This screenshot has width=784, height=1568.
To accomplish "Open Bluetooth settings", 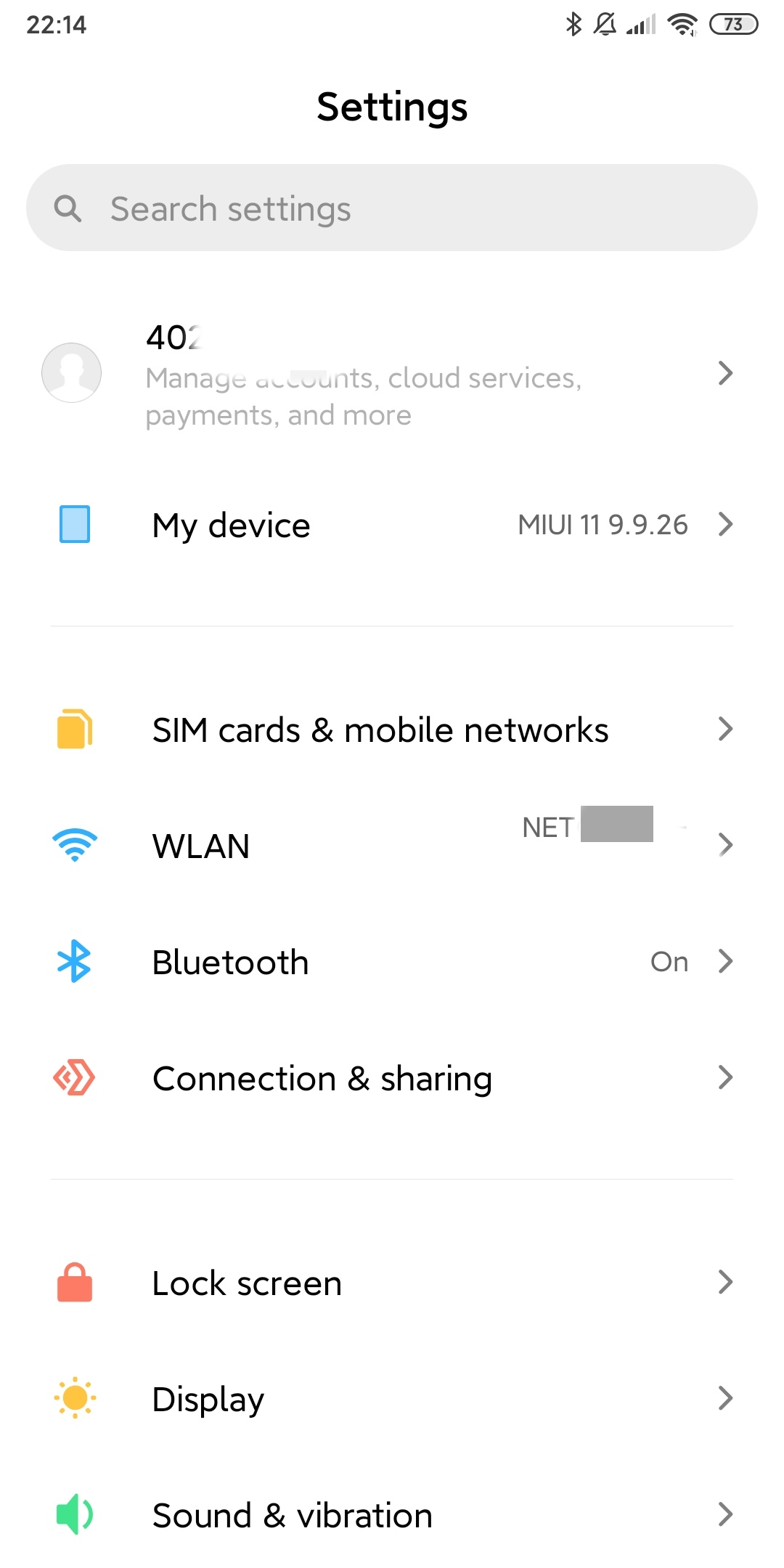I will coord(392,961).
